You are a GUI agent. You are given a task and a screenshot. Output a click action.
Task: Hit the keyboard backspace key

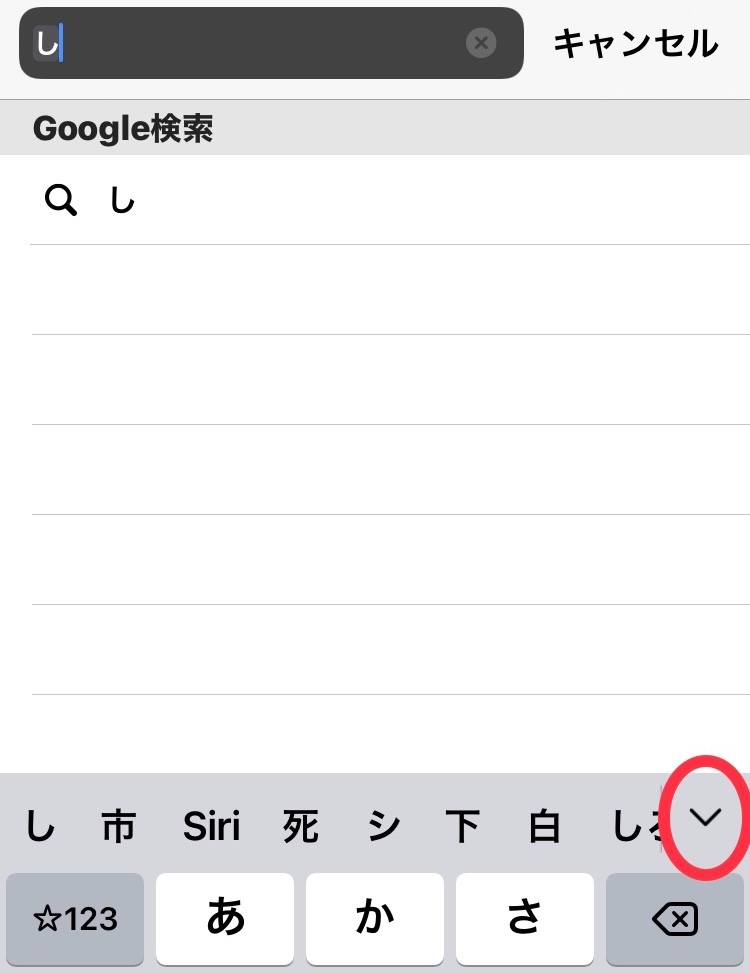[675, 919]
